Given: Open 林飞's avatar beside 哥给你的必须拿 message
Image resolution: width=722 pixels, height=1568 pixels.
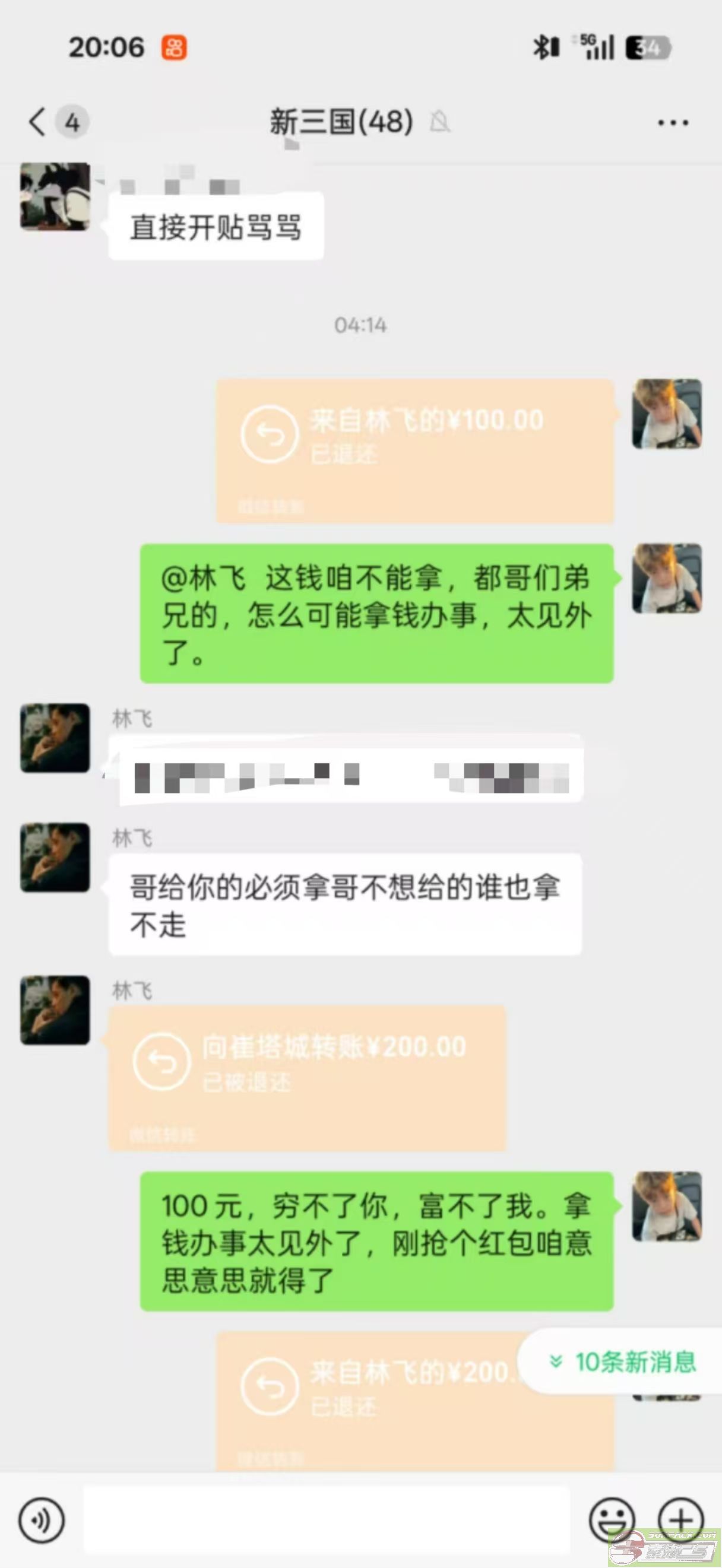Looking at the screenshot, I should pyautogui.click(x=55, y=858).
